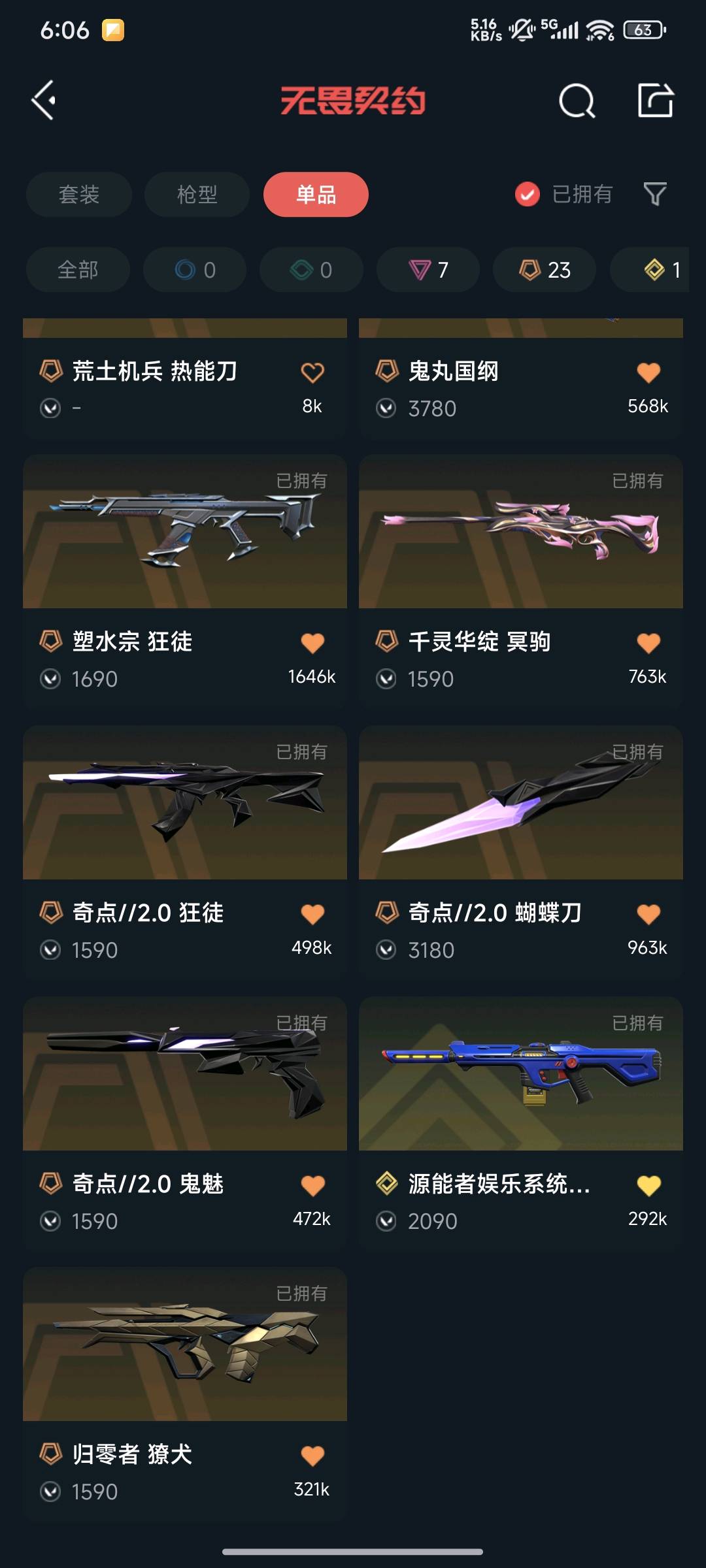Switch to the 枪型 tab
Viewport: 706px width, 1568px height.
(x=197, y=194)
